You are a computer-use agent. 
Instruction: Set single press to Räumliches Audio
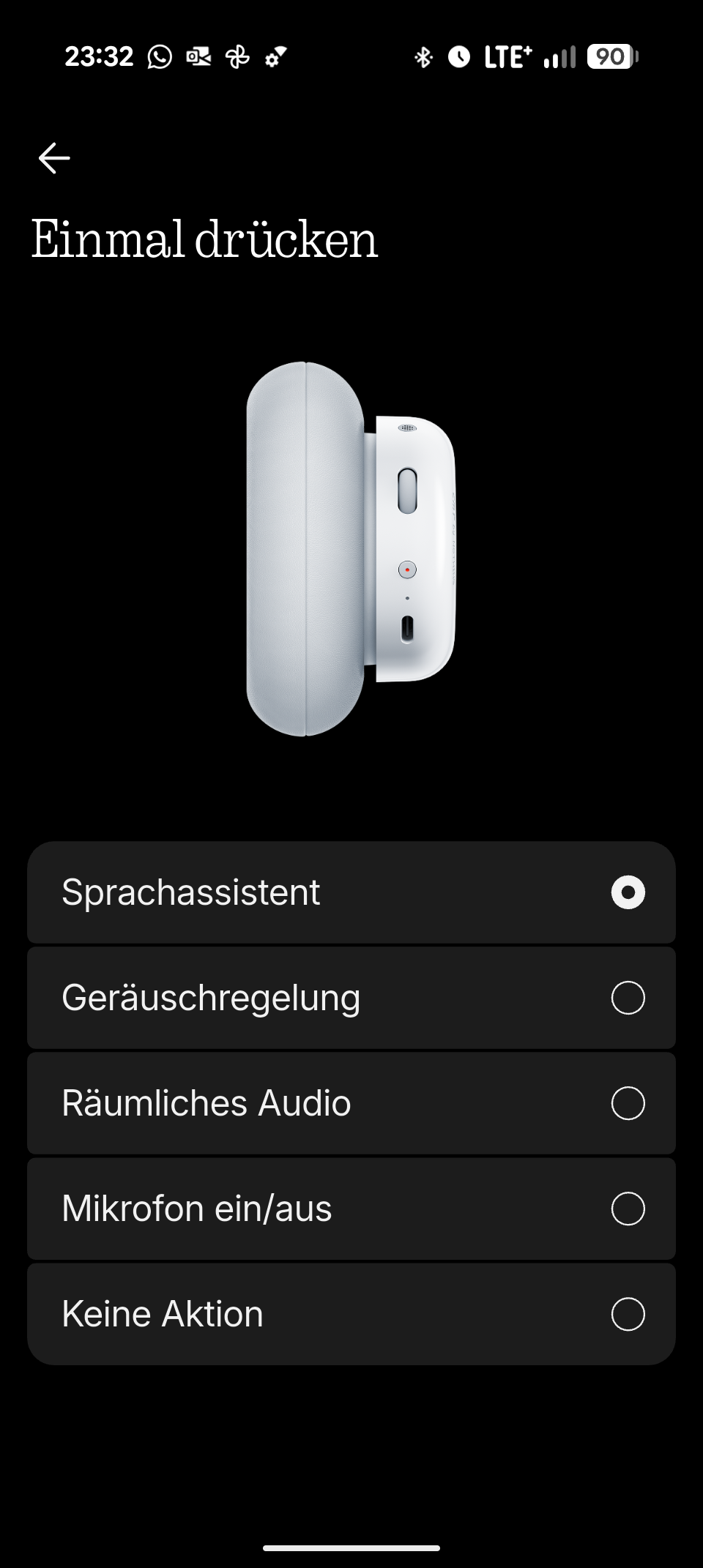[351, 1103]
